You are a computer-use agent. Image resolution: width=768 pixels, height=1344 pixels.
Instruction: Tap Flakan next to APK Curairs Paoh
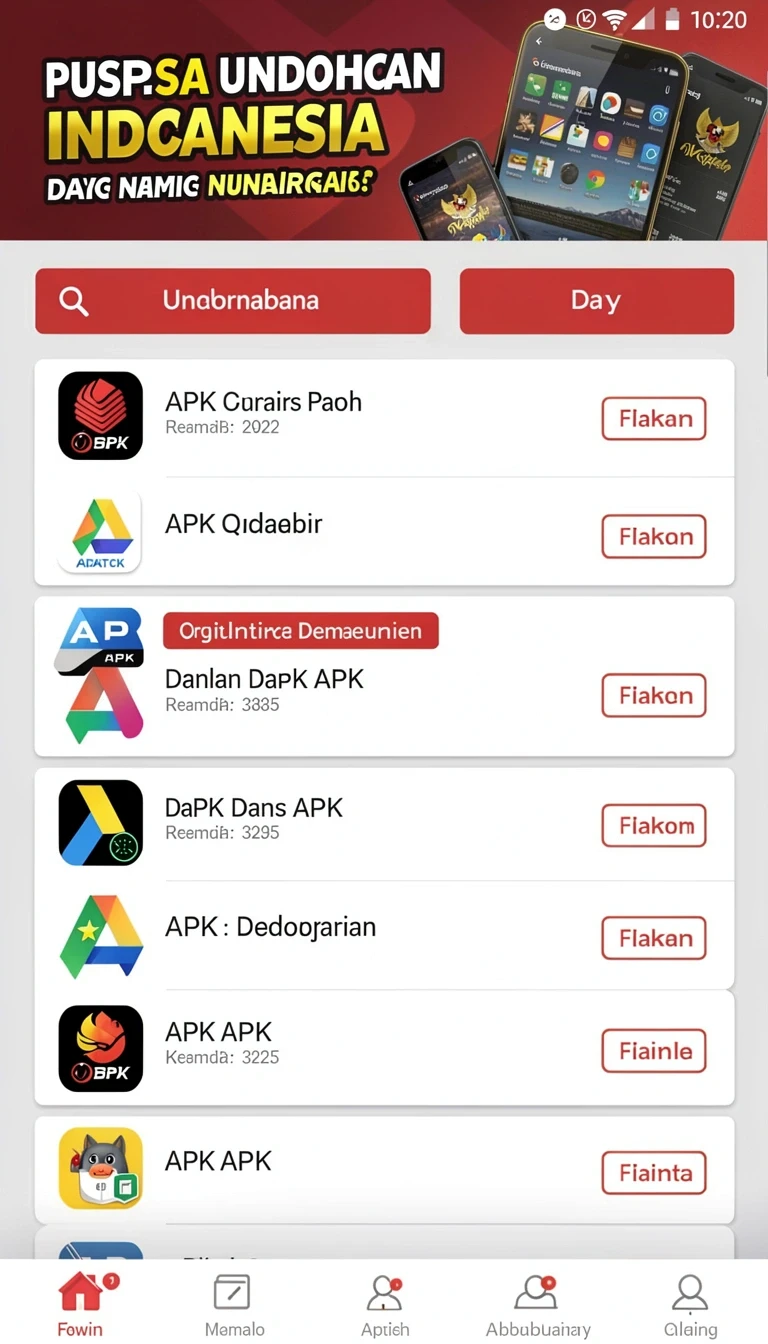654,419
